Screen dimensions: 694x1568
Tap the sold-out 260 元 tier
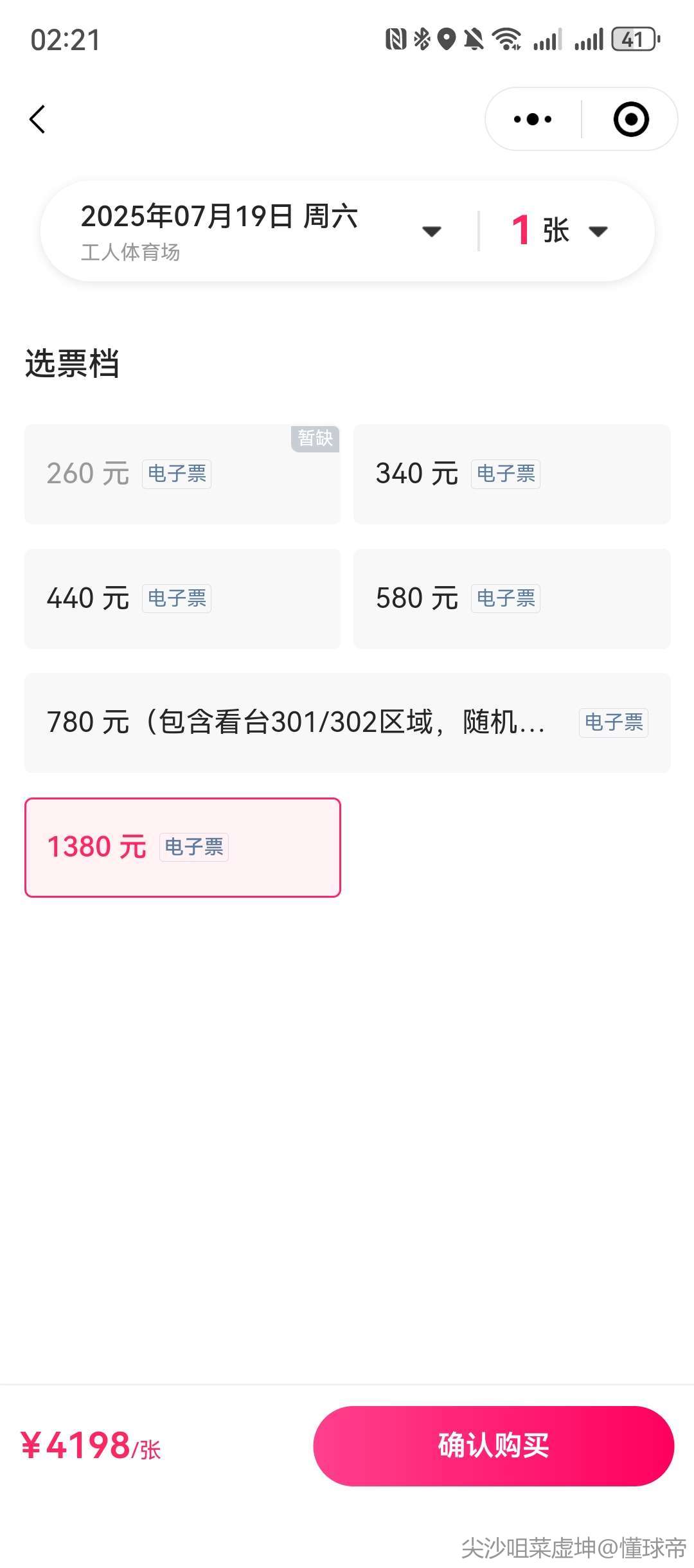[x=182, y=474]
